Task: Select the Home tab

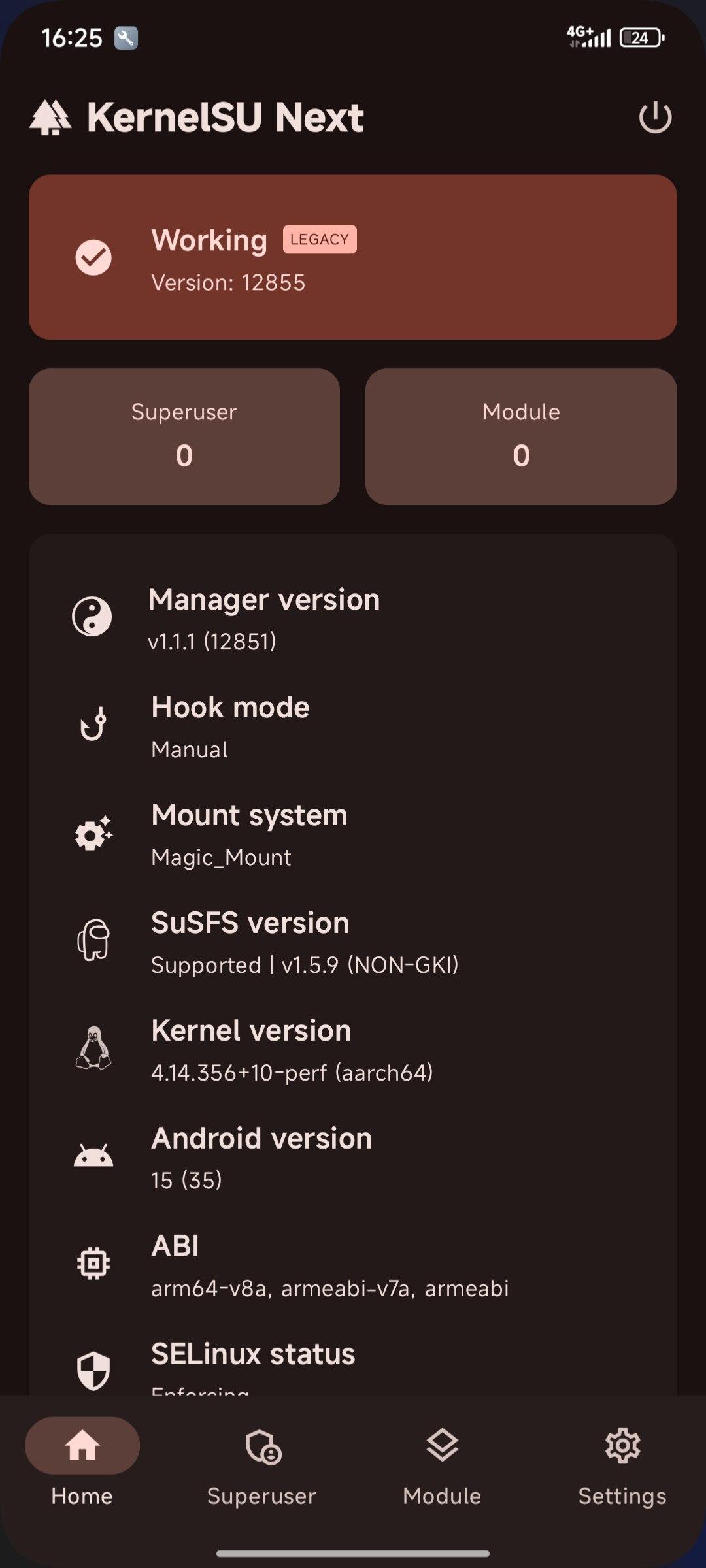Action: tap(82, 1463)
